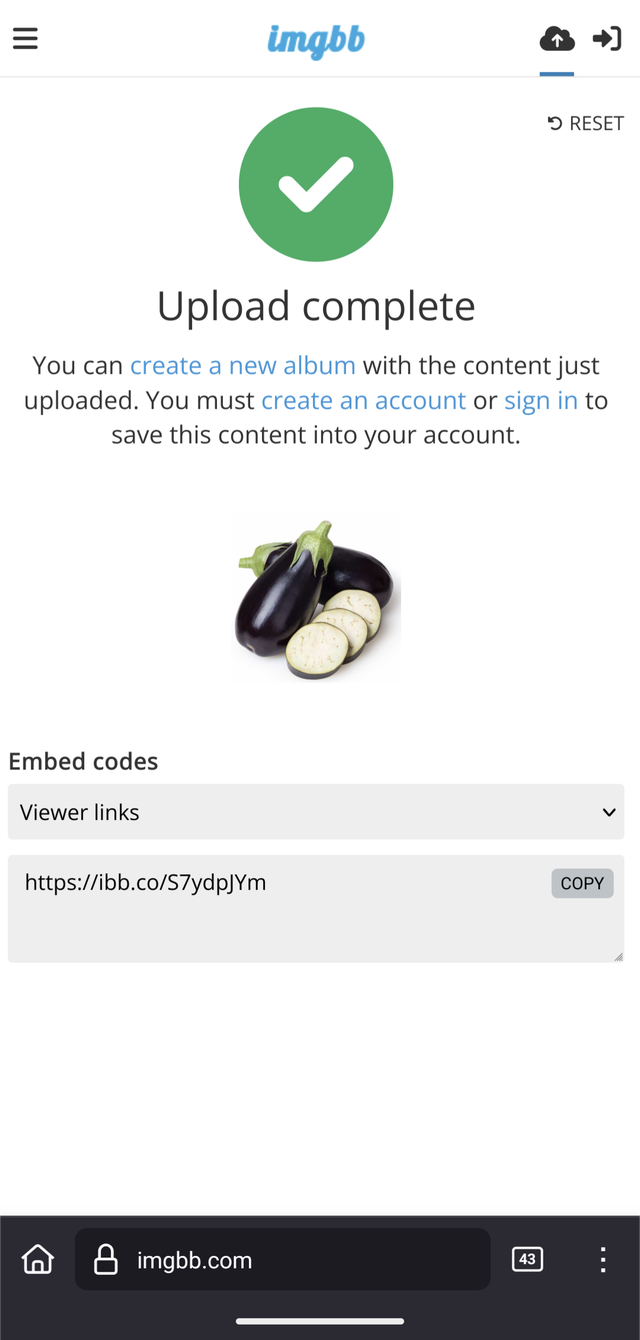The width and height of the screenshot is (640, 1340).
Task: Copy the ibb.co link
Action: 582,883
